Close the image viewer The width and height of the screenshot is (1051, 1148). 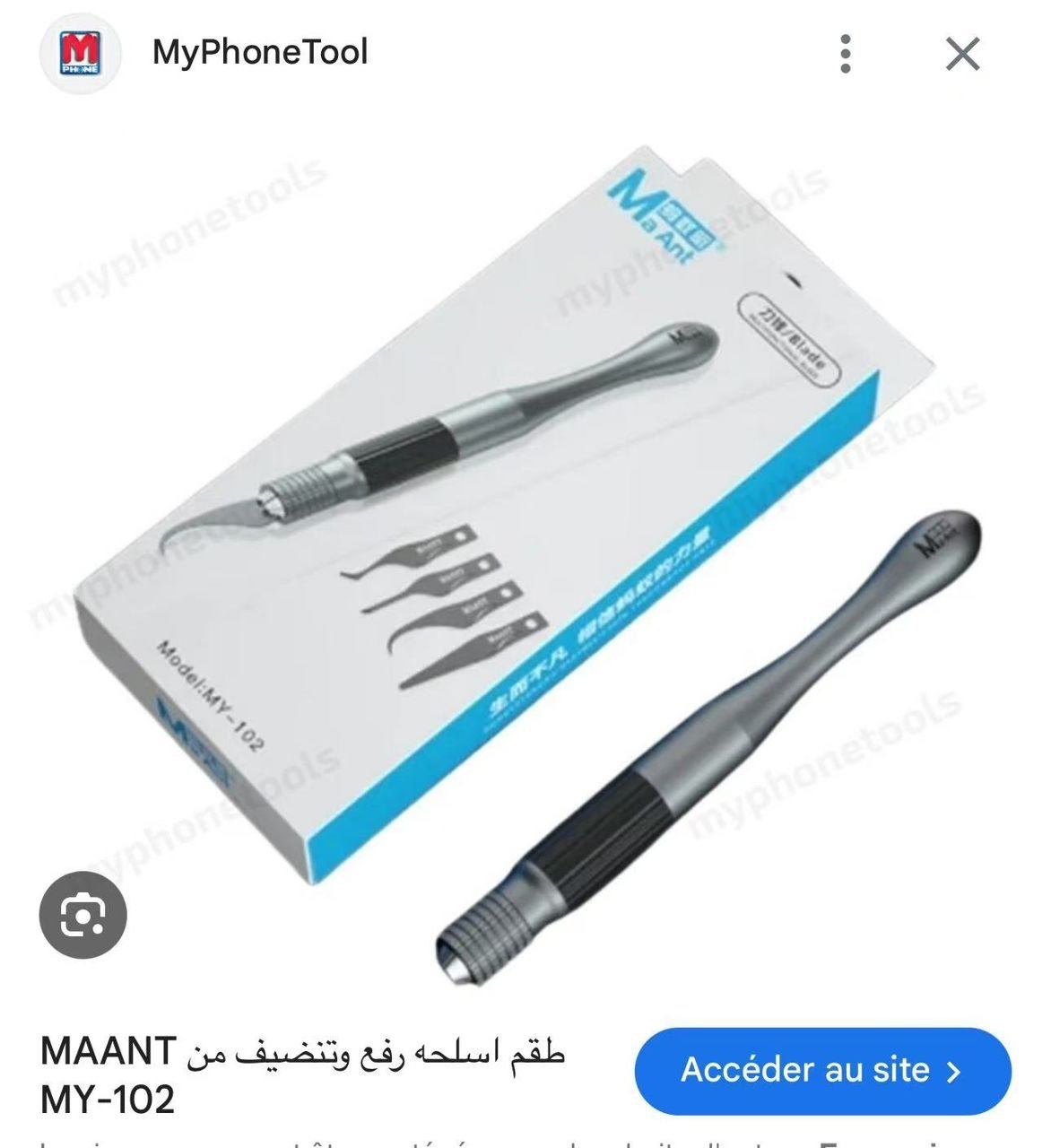962,55
